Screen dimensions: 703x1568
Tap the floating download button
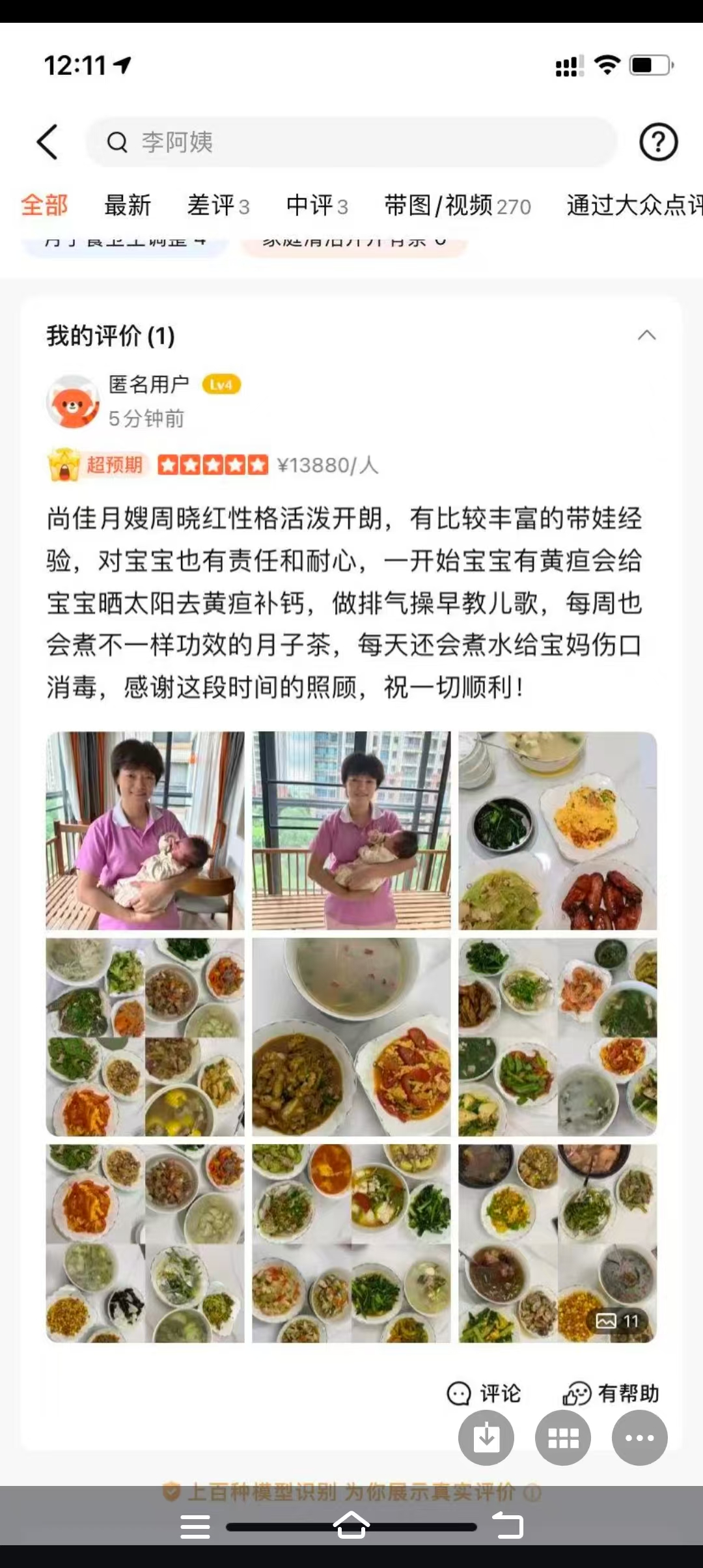click(486, 1438)
